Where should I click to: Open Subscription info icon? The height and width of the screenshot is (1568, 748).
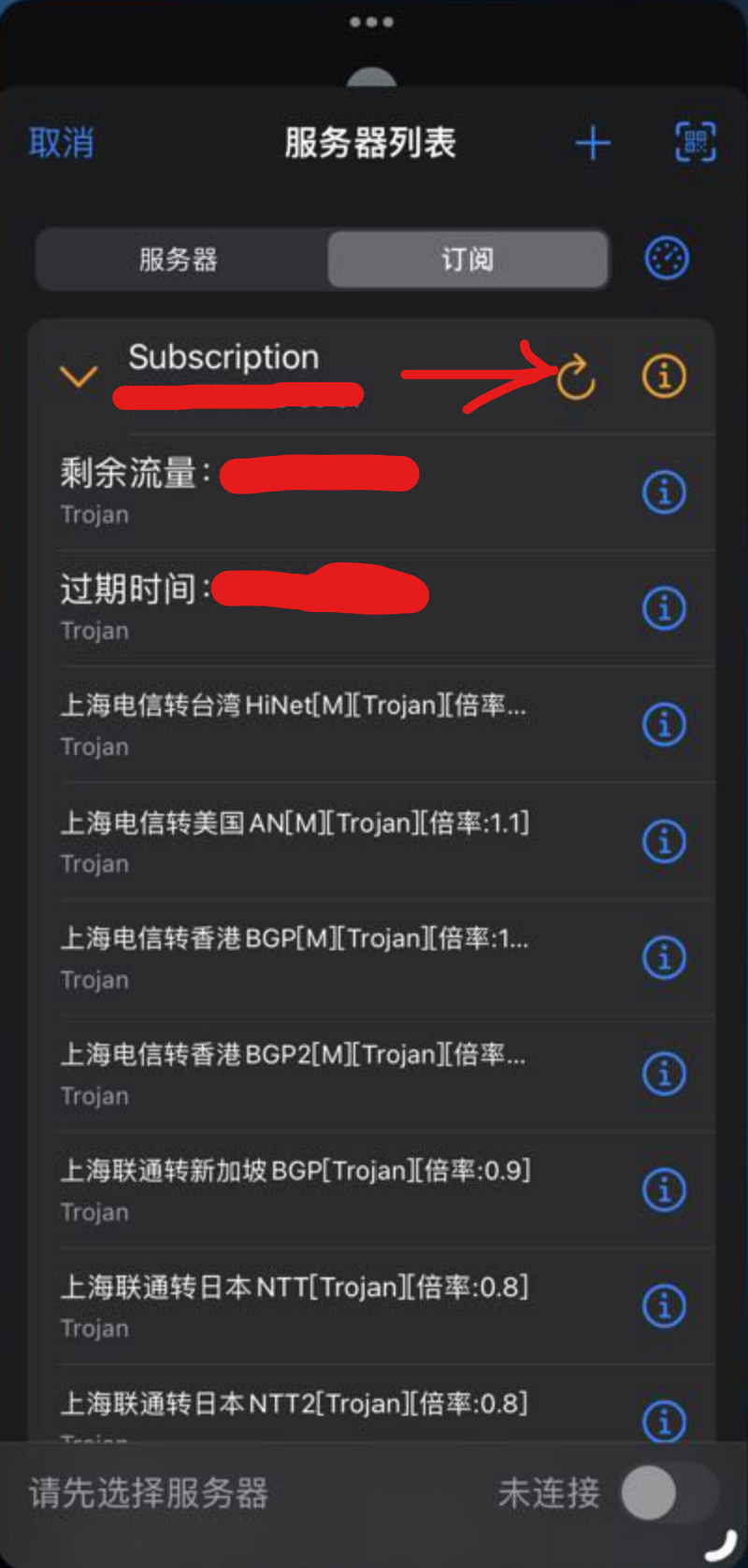664,376
